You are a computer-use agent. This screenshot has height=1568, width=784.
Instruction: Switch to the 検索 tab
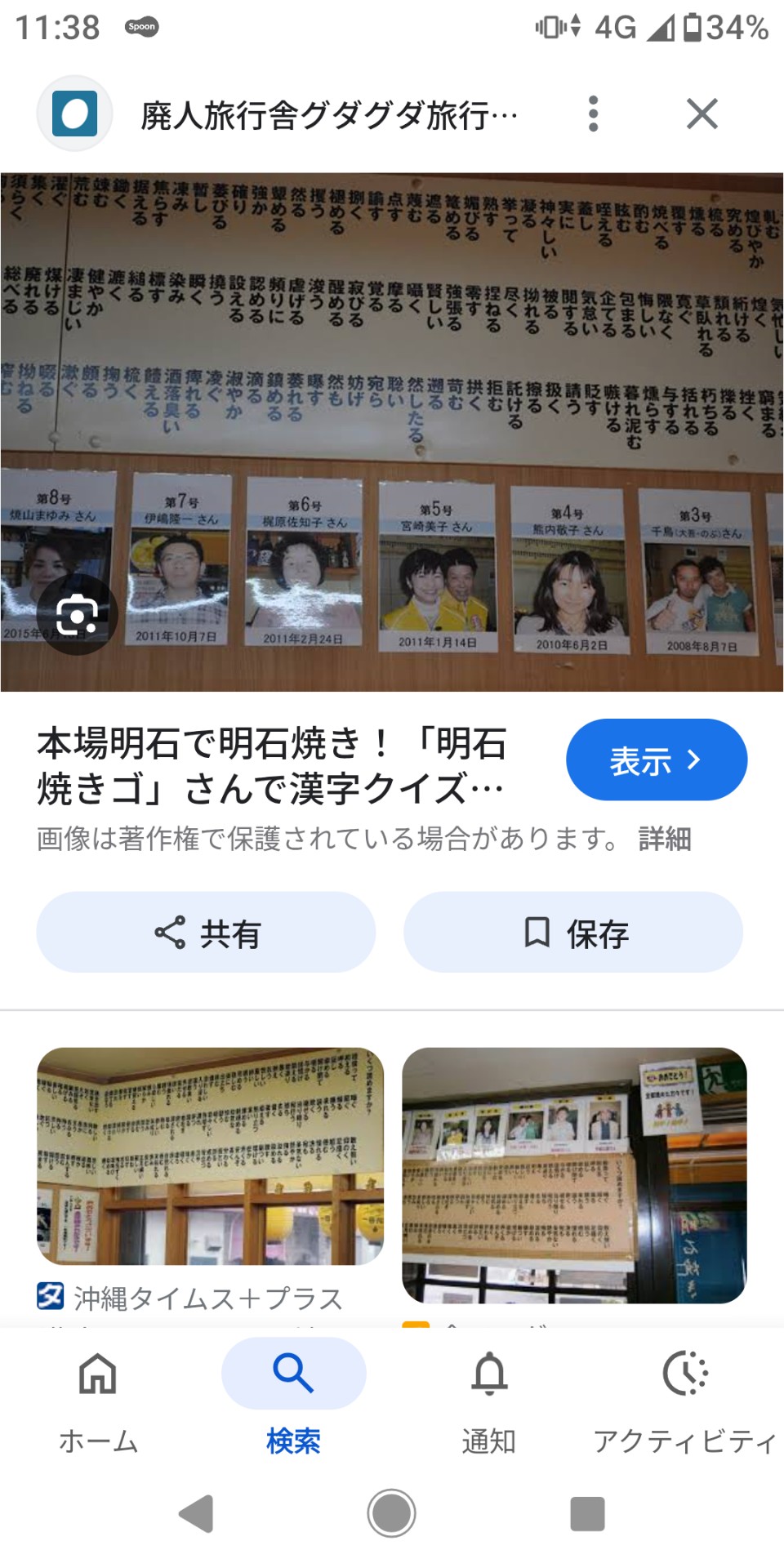coord(294,1388)
